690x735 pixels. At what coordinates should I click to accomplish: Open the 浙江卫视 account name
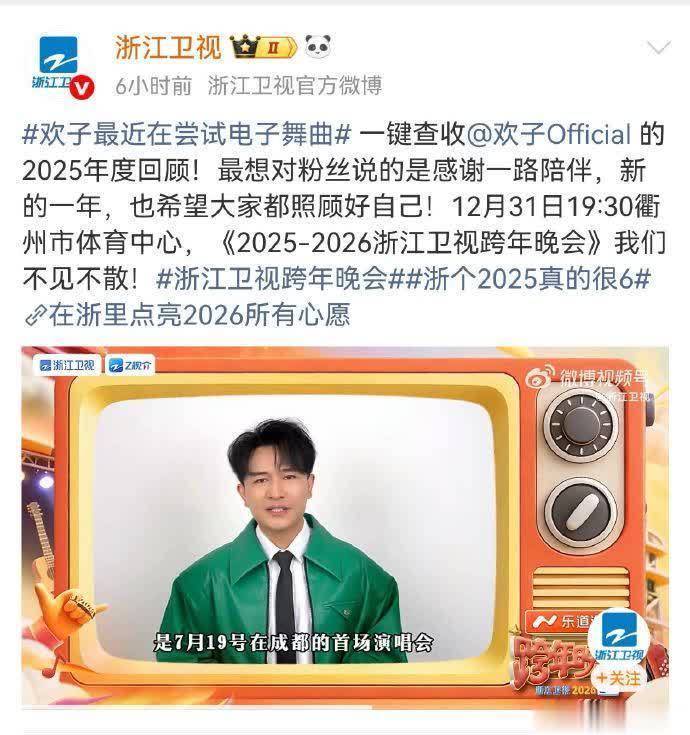[x=154, y=47]
